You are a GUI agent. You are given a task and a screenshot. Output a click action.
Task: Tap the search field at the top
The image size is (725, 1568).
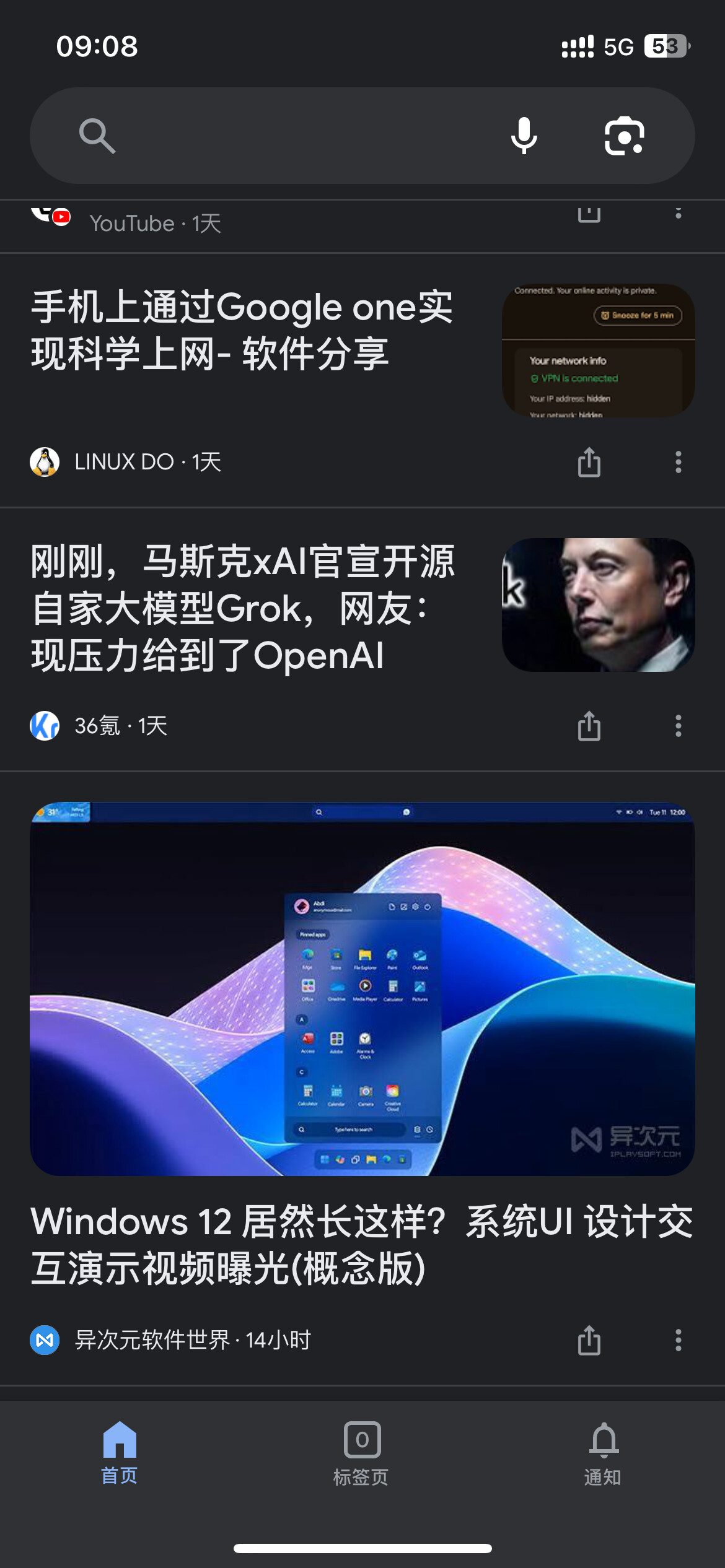[x=297, y=136]
